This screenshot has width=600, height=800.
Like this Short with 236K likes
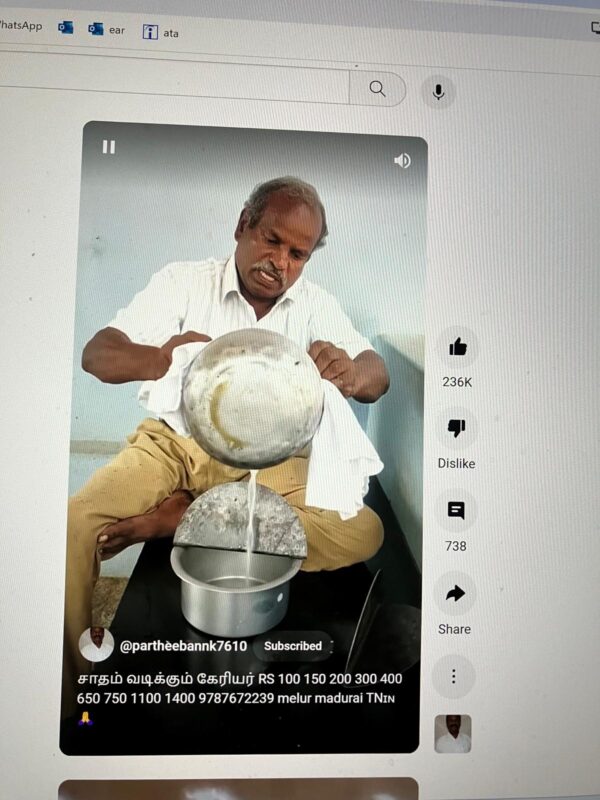click(x=457, y=347)
